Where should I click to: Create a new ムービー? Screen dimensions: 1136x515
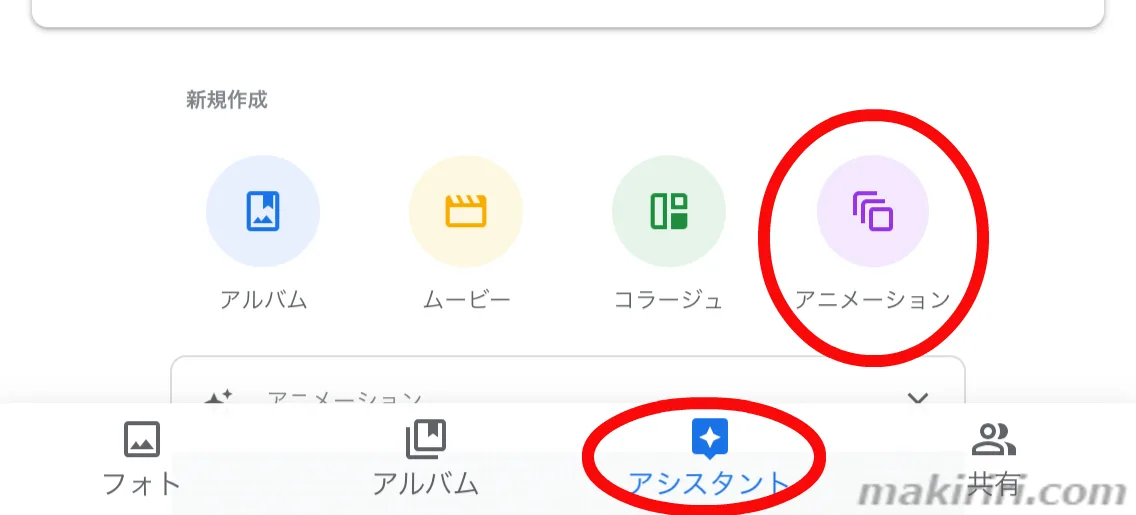466,212
